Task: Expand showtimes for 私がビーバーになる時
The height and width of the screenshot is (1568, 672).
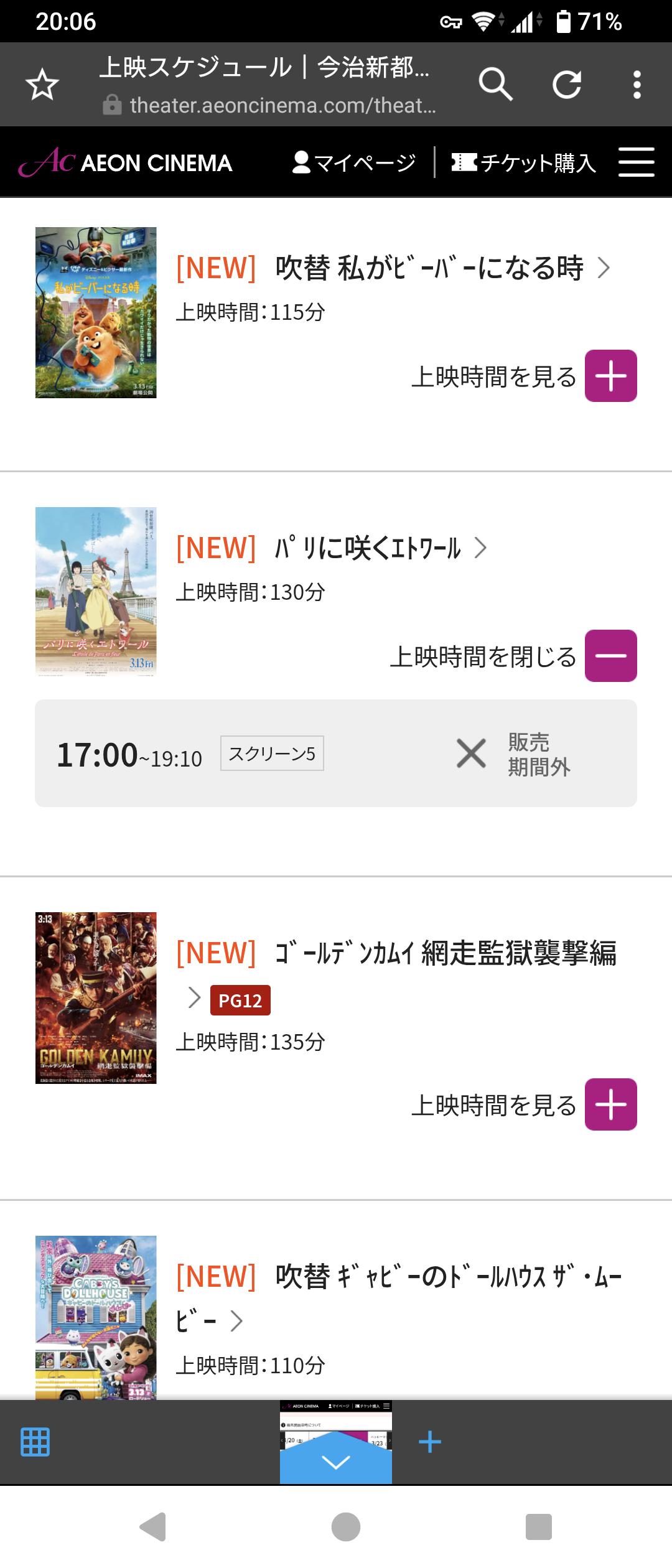Action: (610, 376)
